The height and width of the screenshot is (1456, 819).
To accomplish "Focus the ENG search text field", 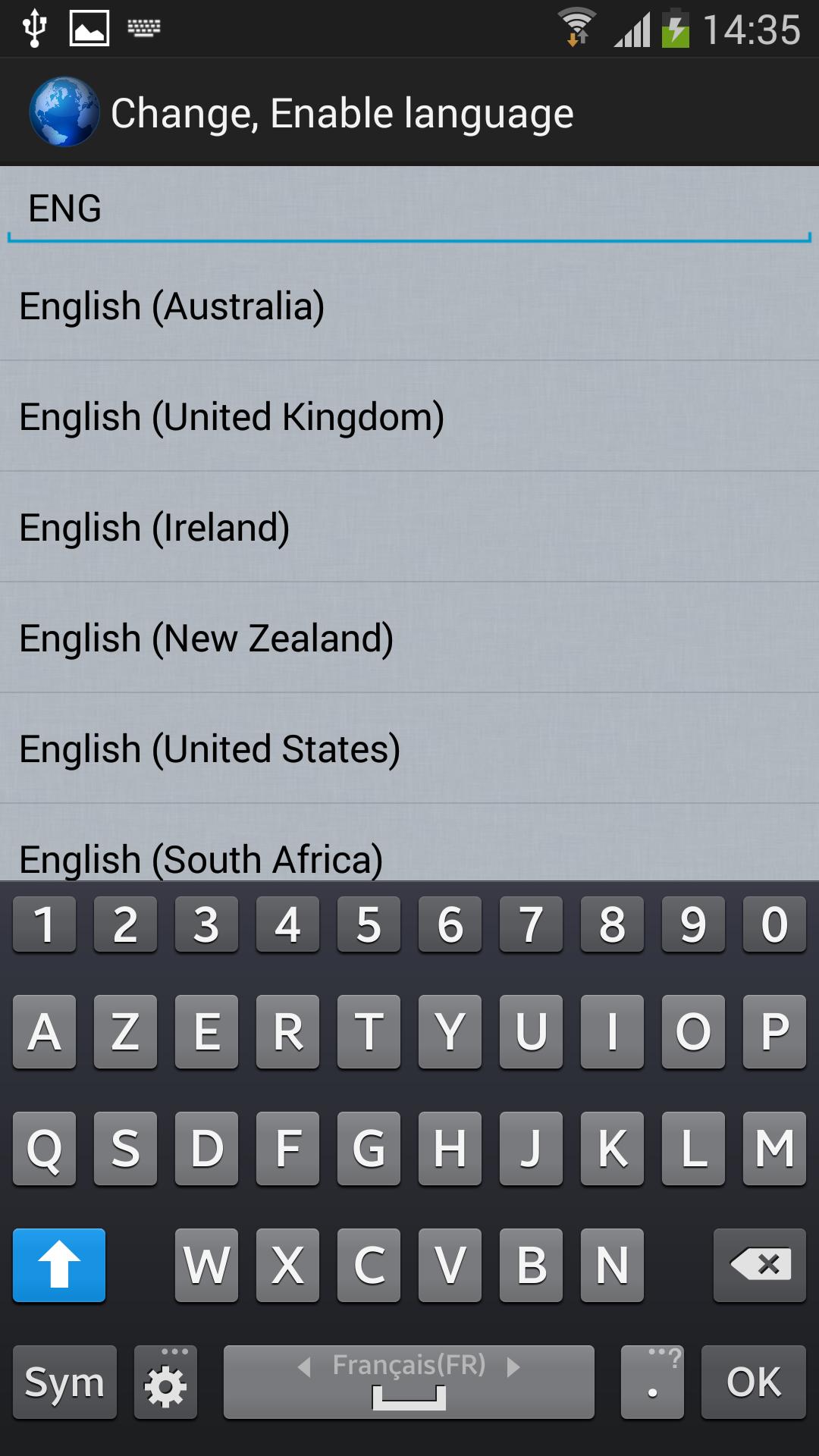I will 409,209.
